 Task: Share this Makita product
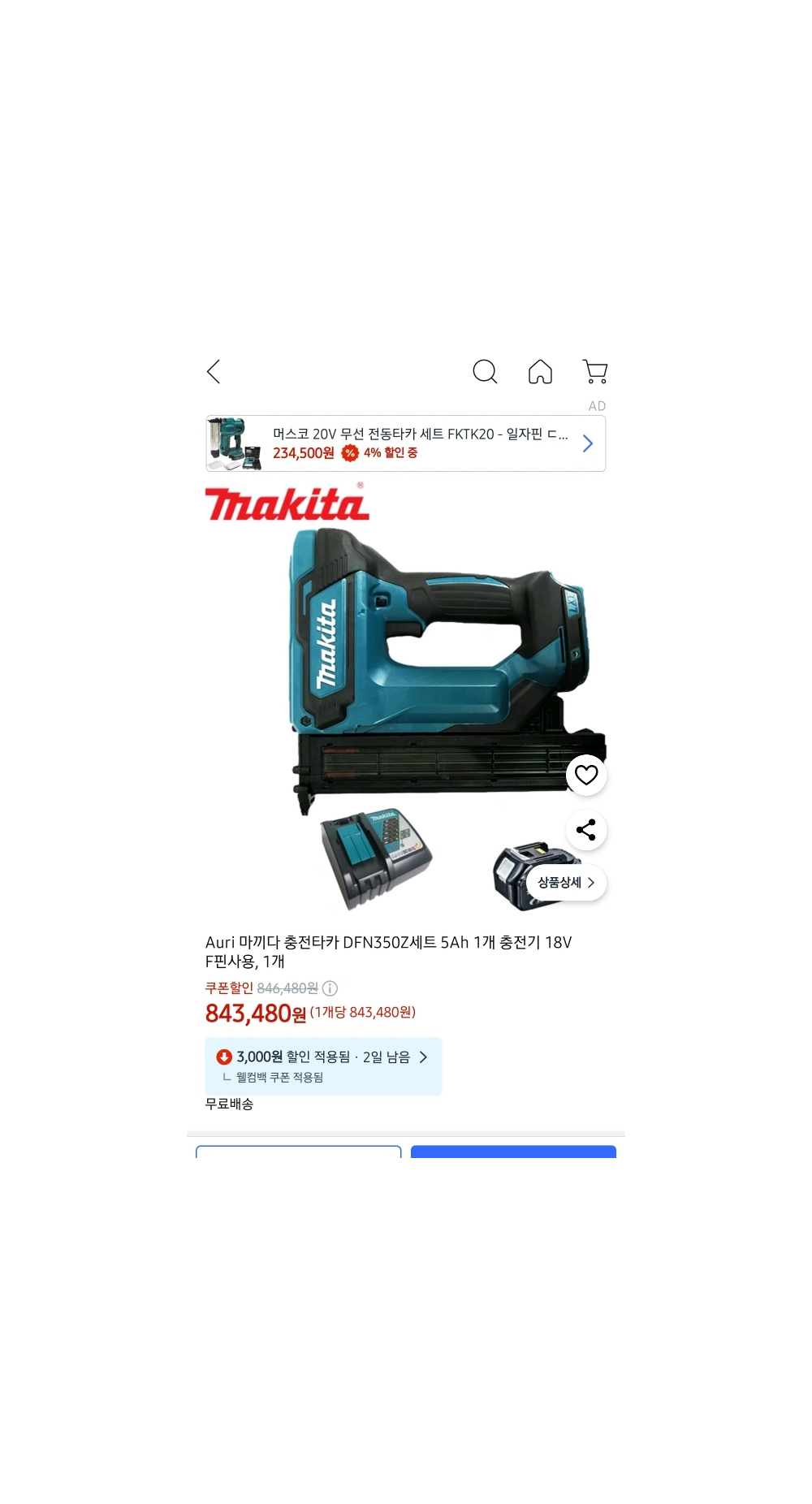[x=586, y=830]
